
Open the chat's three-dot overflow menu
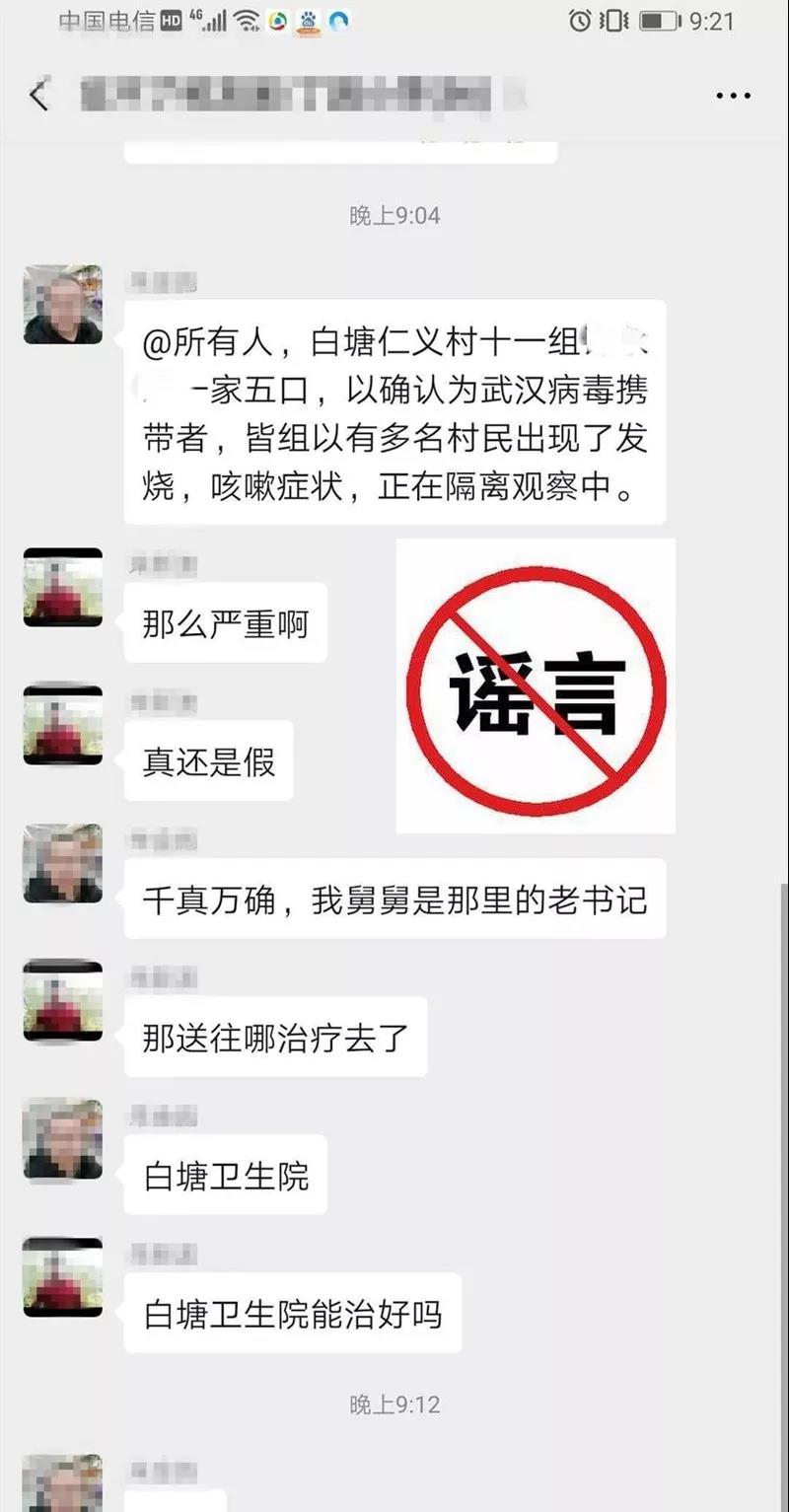tap(733, 97)
